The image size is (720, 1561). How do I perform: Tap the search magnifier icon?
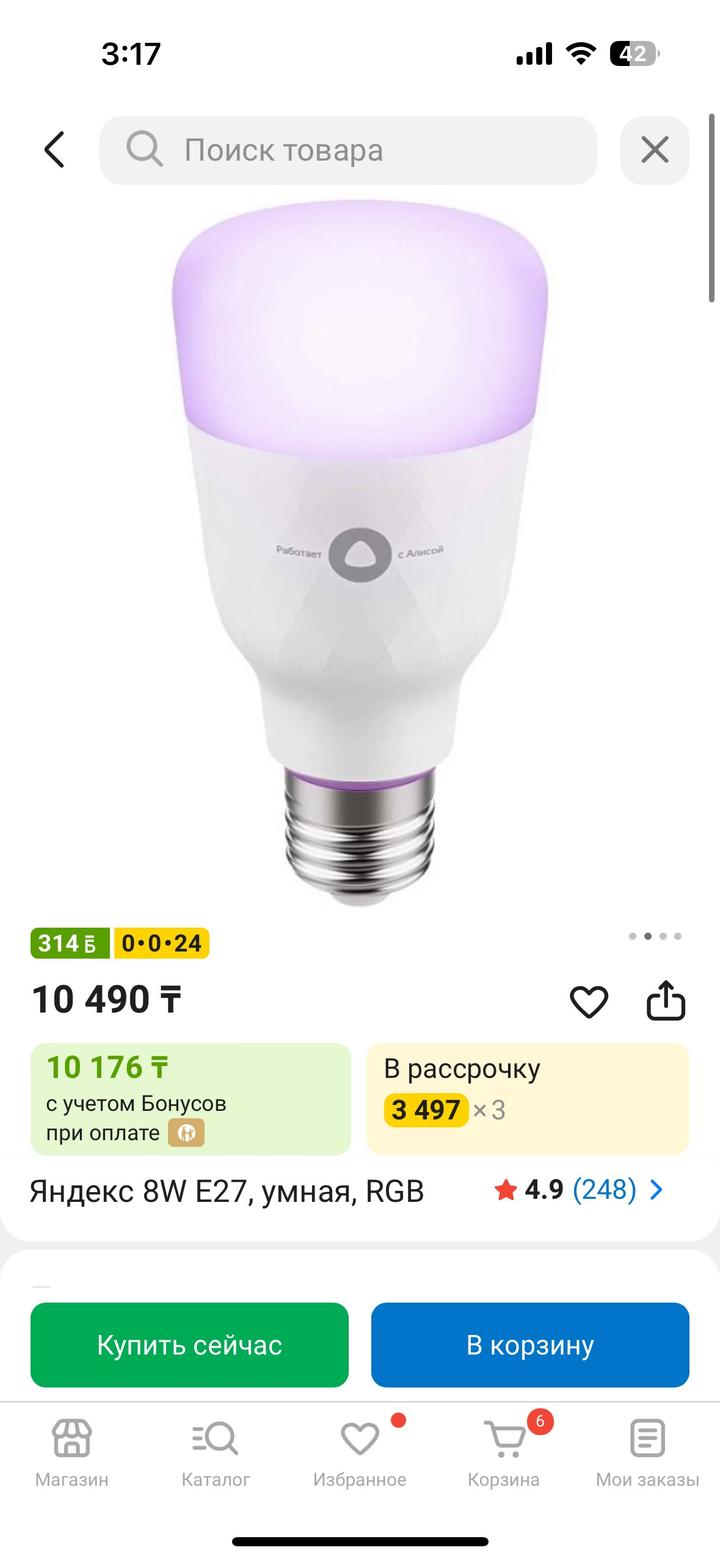[143, 150]
